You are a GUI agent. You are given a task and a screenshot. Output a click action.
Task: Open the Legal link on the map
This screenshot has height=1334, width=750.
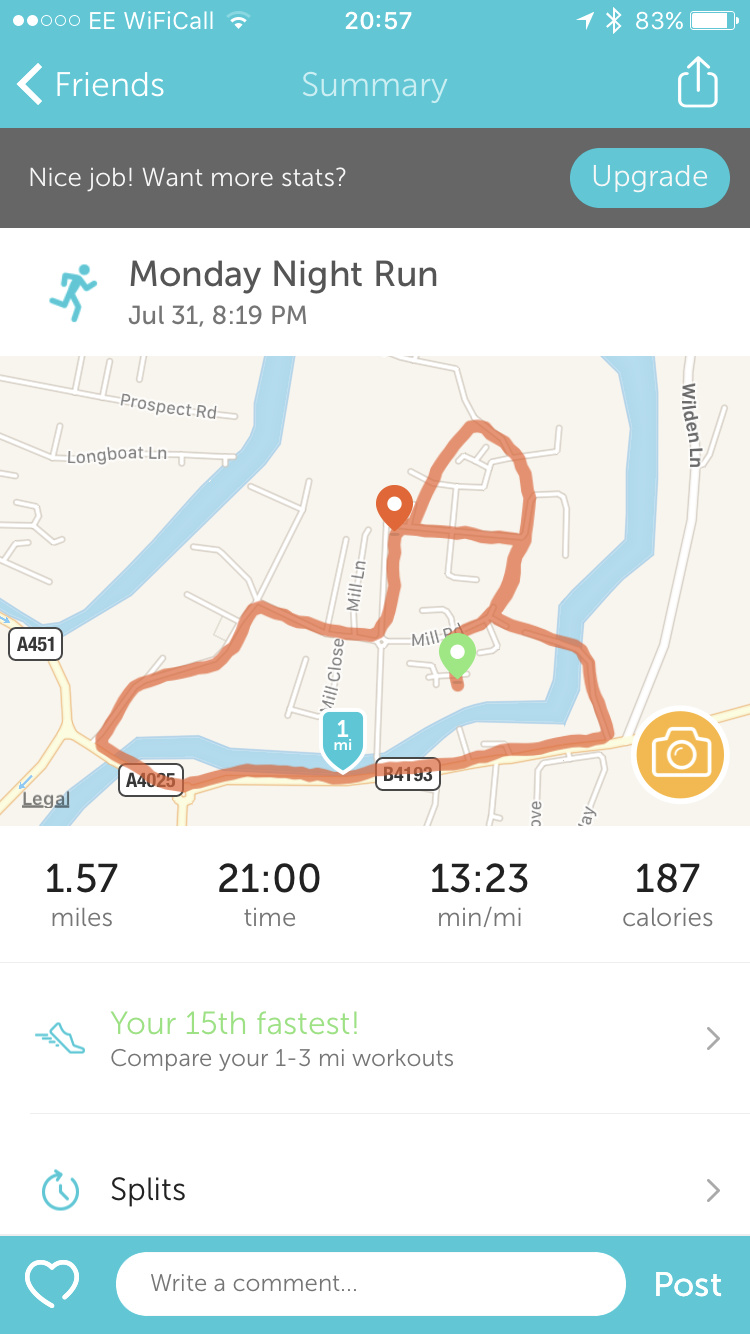coord(46,798)
